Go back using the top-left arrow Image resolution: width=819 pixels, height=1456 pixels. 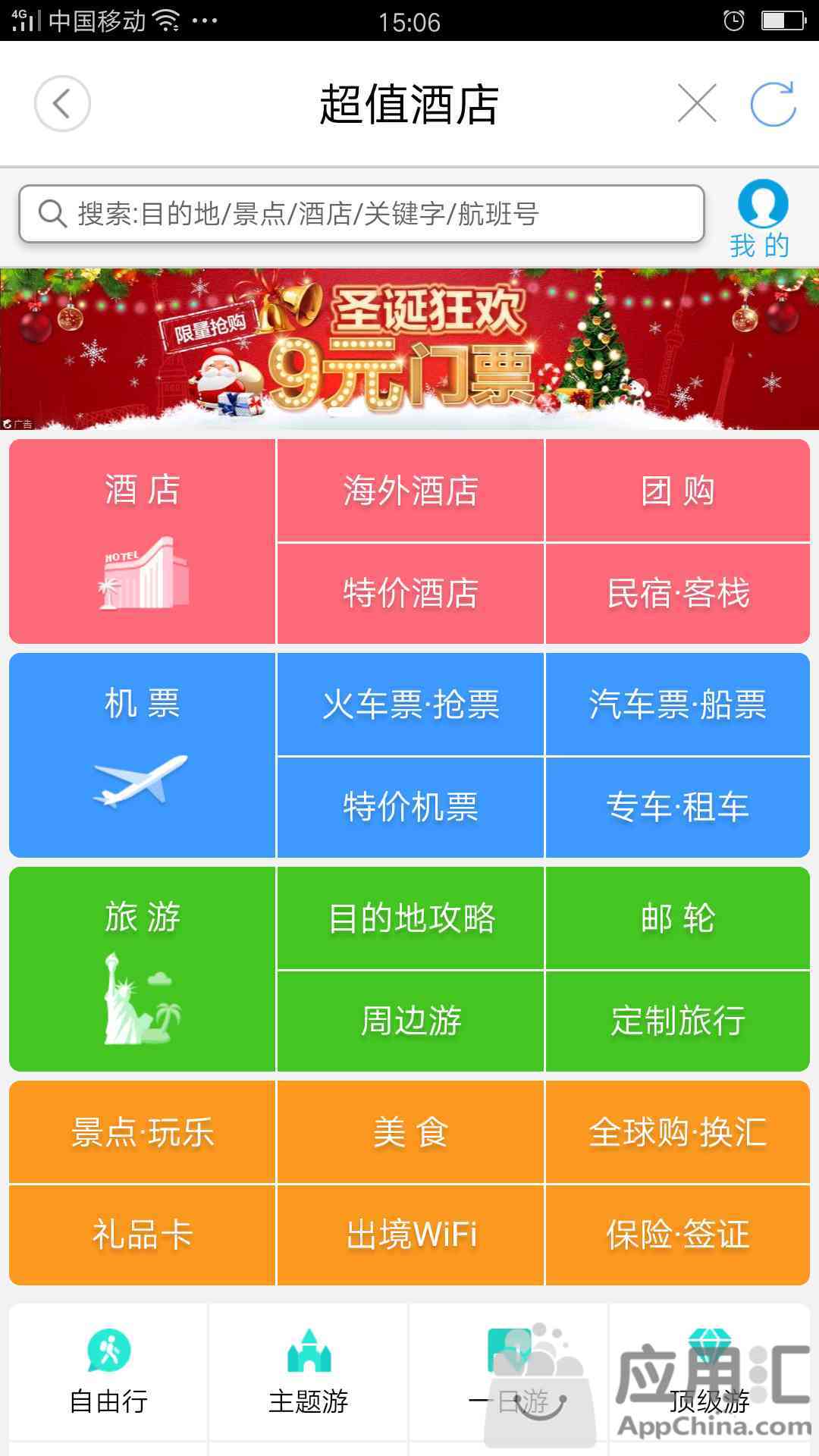pos(62,104)
